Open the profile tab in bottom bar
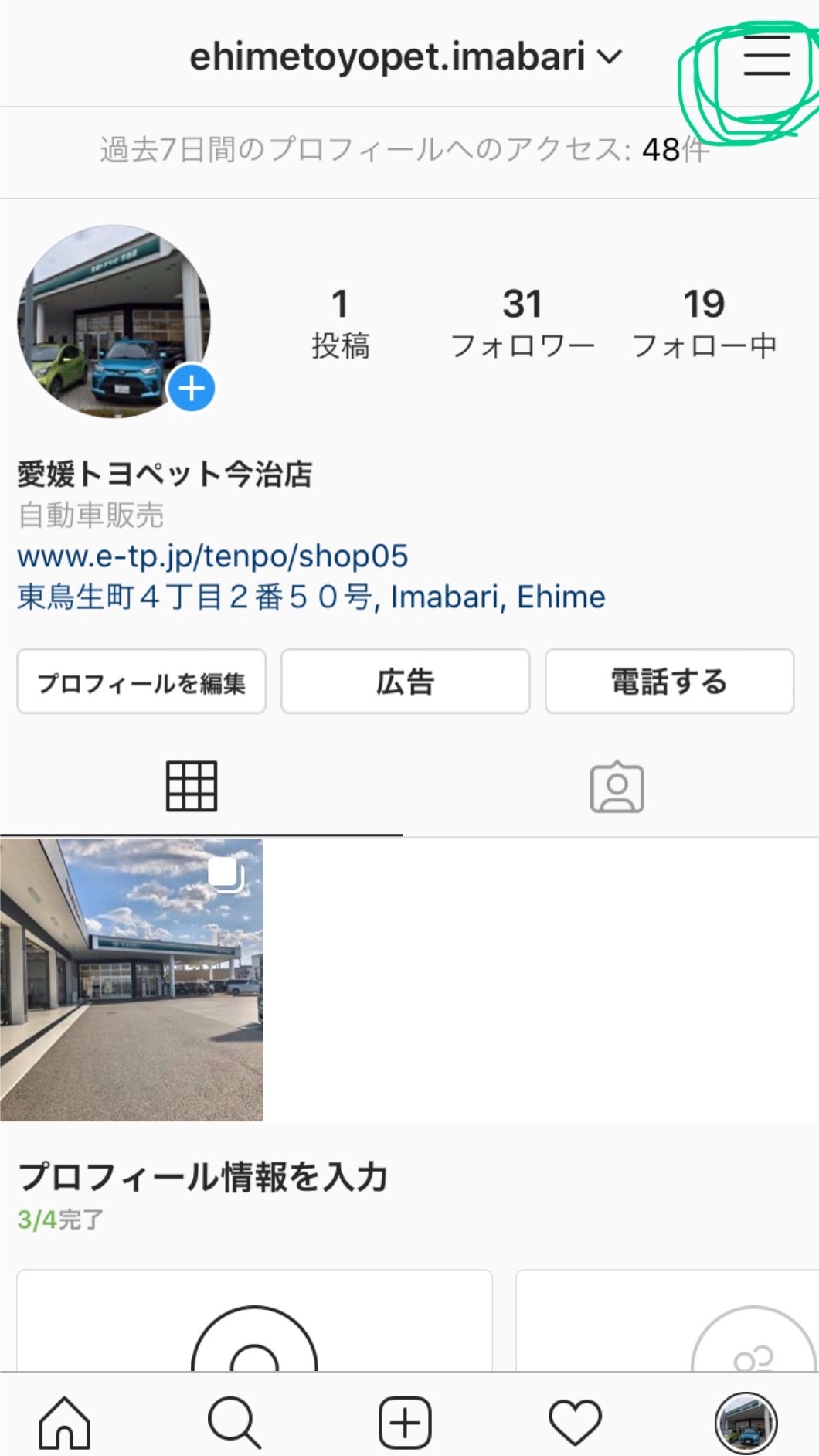This screenshot has width=819, height=1456. [x=746, y=1422]
